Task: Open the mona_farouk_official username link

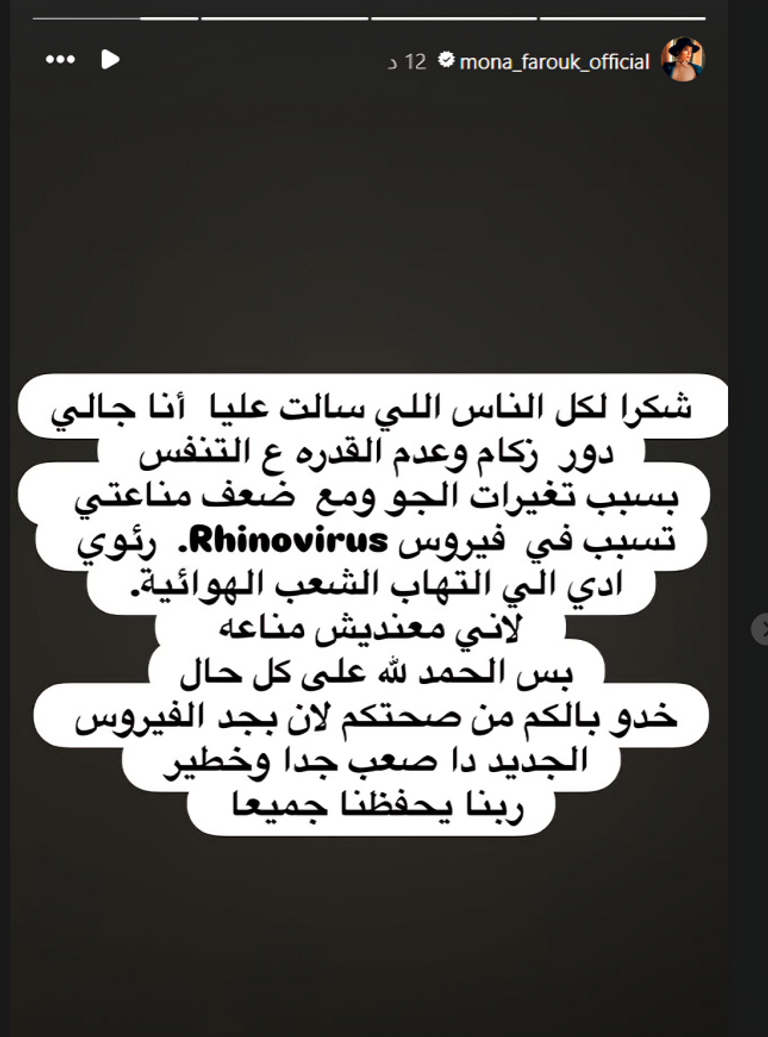Action: [554, 62]
